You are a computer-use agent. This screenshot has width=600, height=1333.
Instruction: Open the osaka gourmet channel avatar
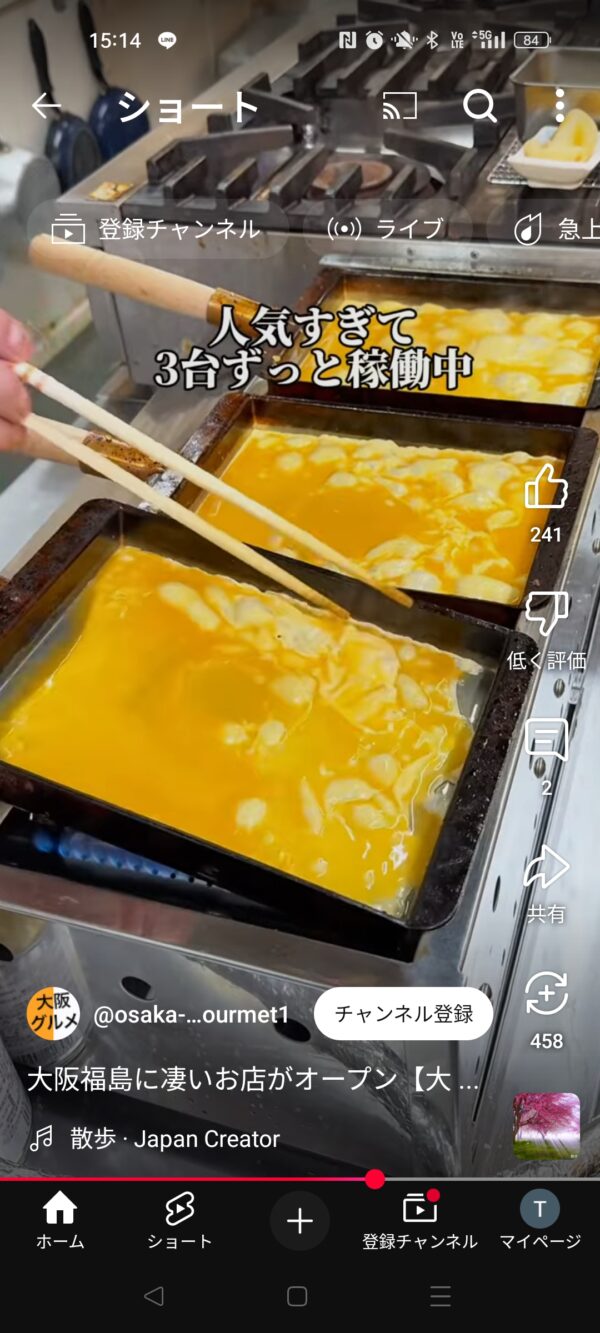(54, 1014)
